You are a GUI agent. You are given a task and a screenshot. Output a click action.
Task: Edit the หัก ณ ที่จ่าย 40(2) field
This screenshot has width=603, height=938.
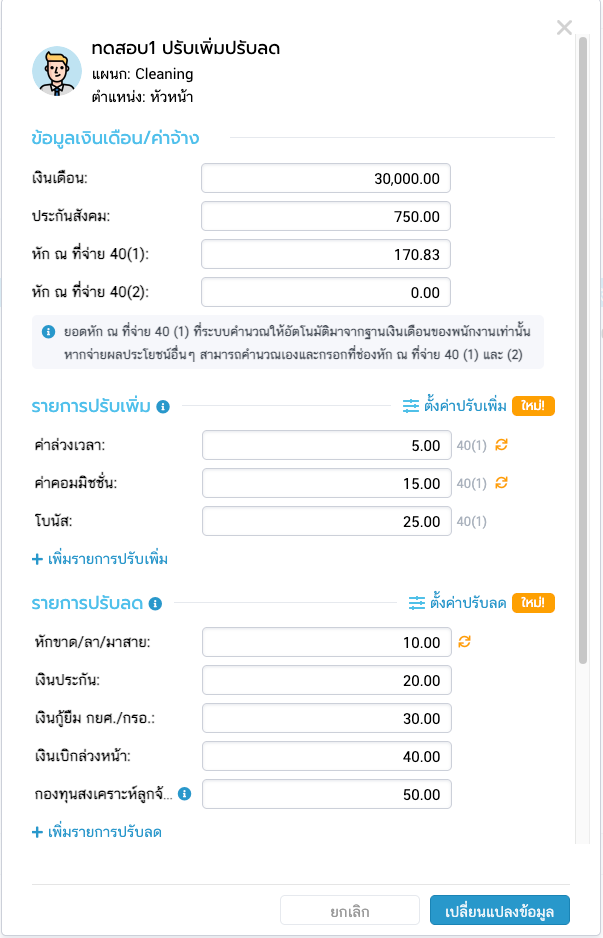(x=326, y=293)
